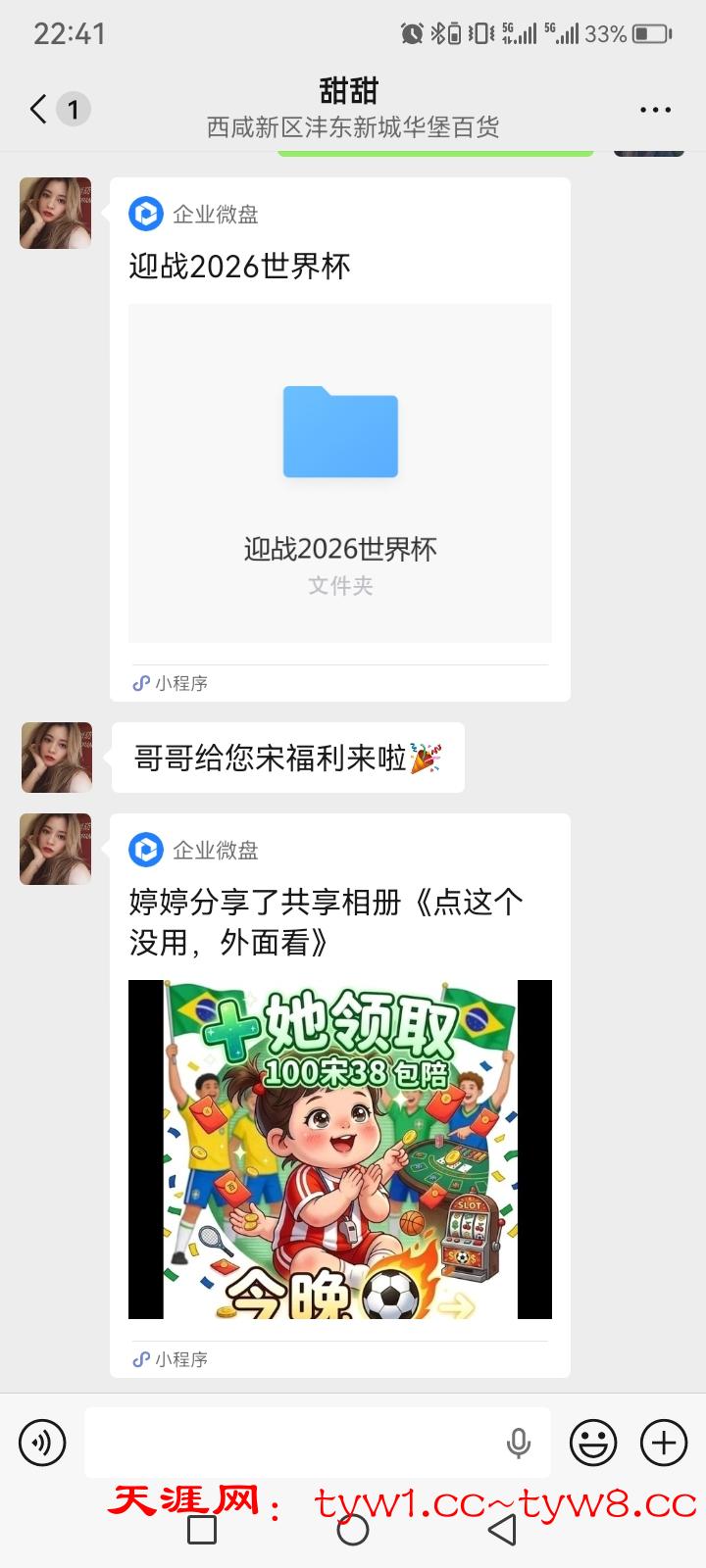Switch to voice message input
Viewport: 706px width, 1568px height.
[x=42, y=1443]
